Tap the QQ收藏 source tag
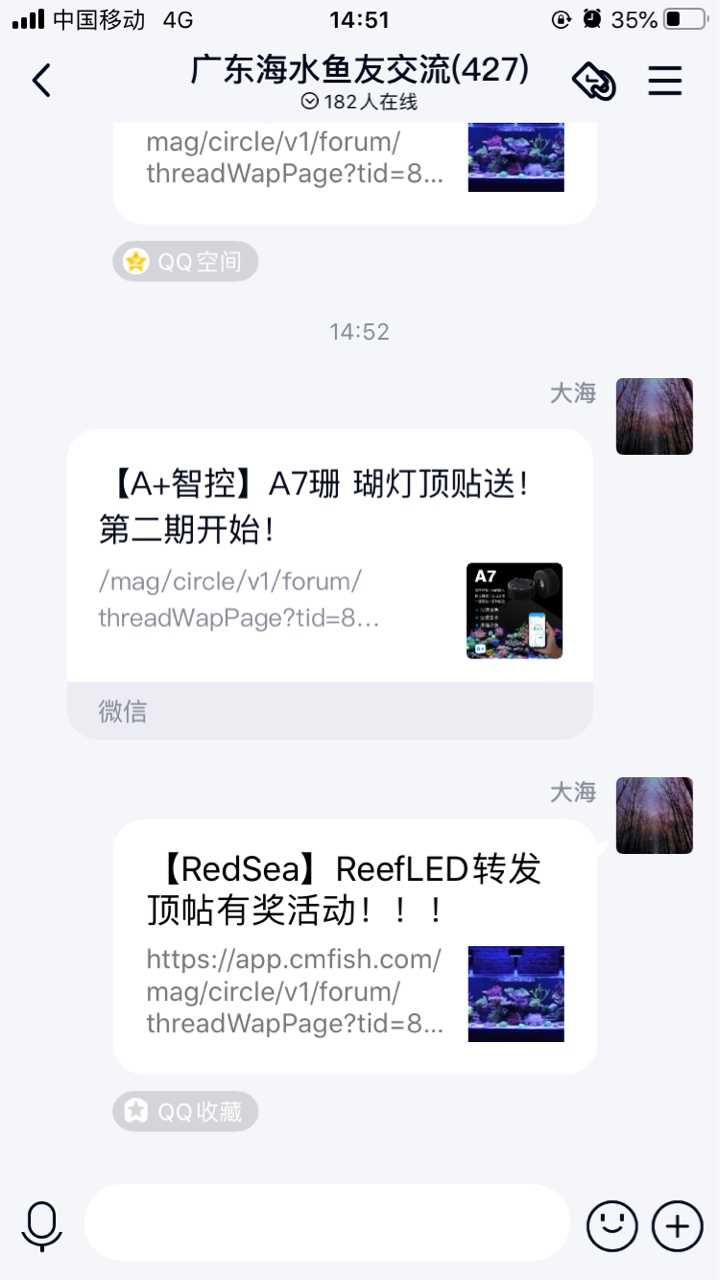 click(185, 1111)
